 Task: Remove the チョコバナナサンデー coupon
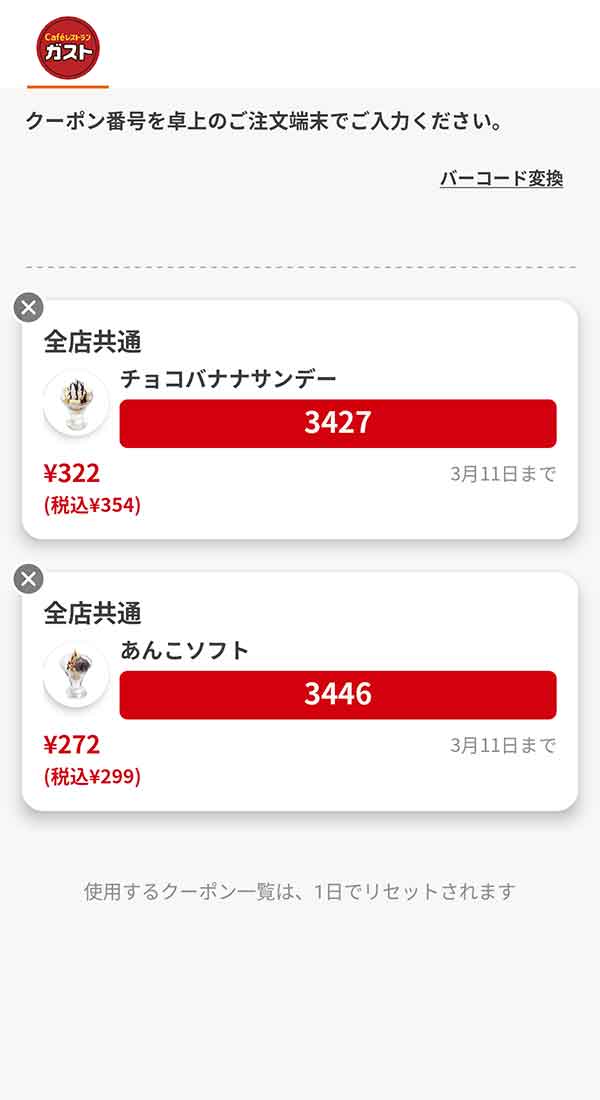coord(29,307)
